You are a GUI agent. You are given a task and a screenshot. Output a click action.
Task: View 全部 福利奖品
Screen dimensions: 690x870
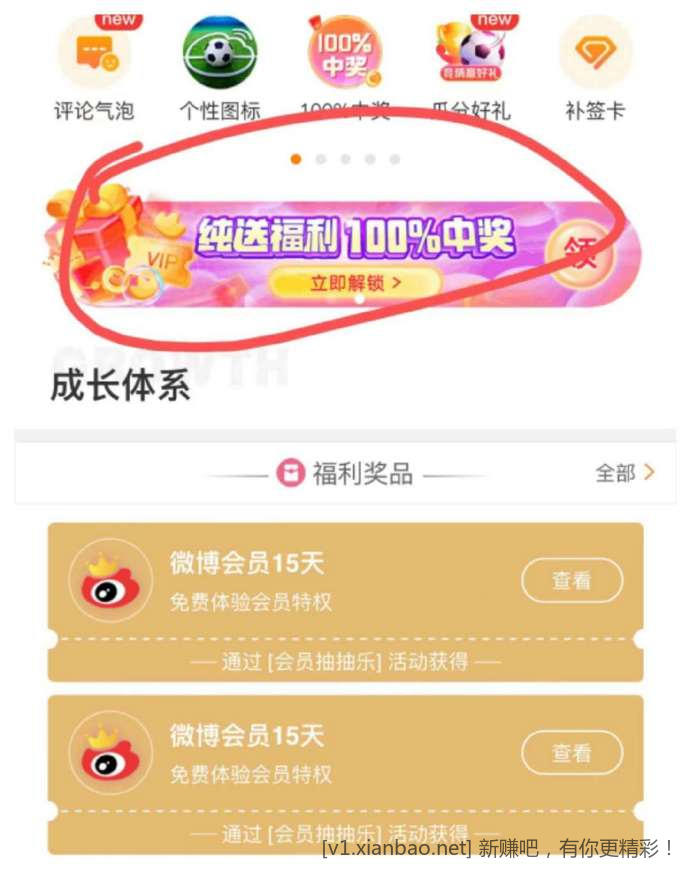625,473
